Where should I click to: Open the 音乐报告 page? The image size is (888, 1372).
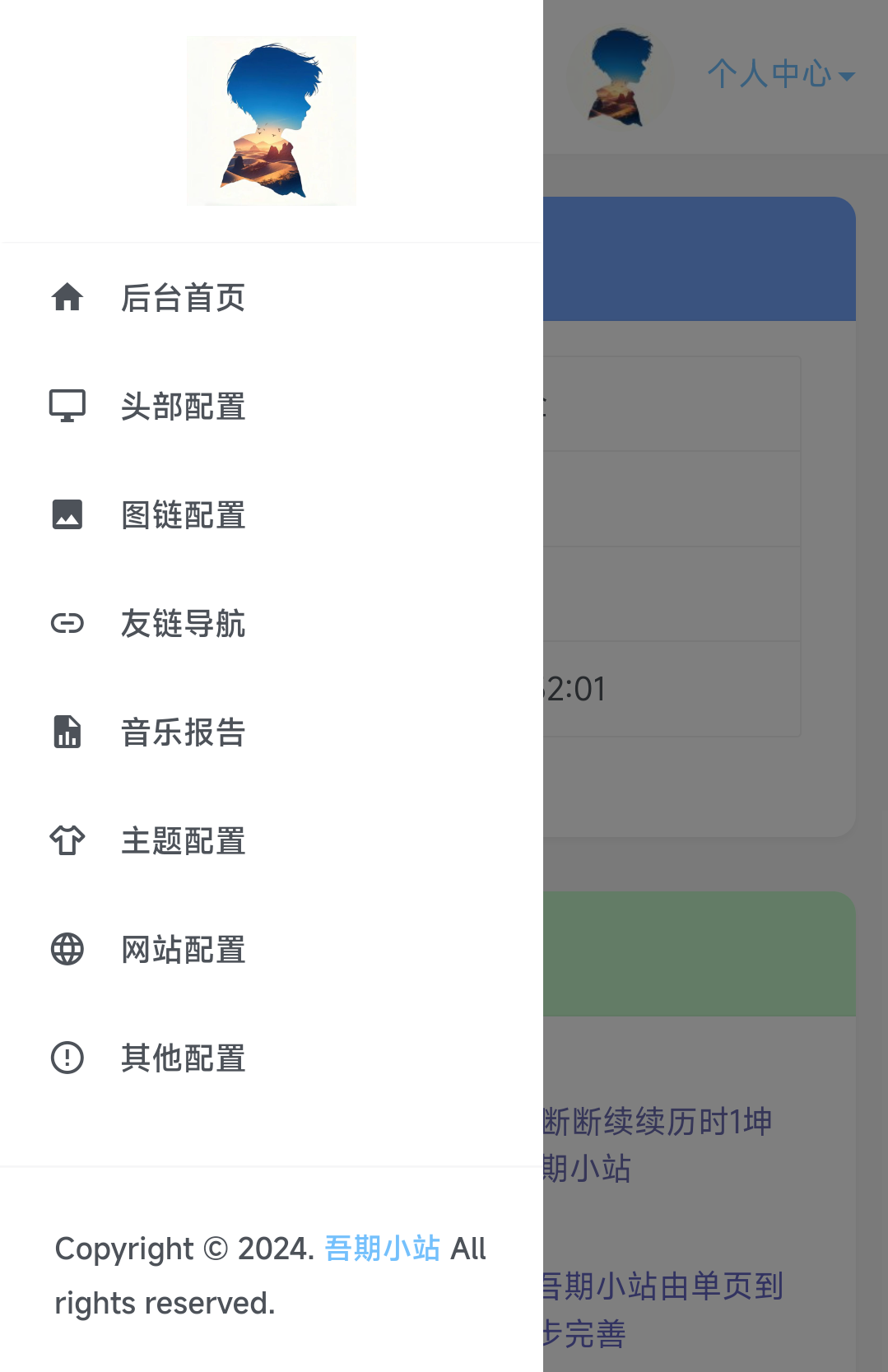[182, 732]
